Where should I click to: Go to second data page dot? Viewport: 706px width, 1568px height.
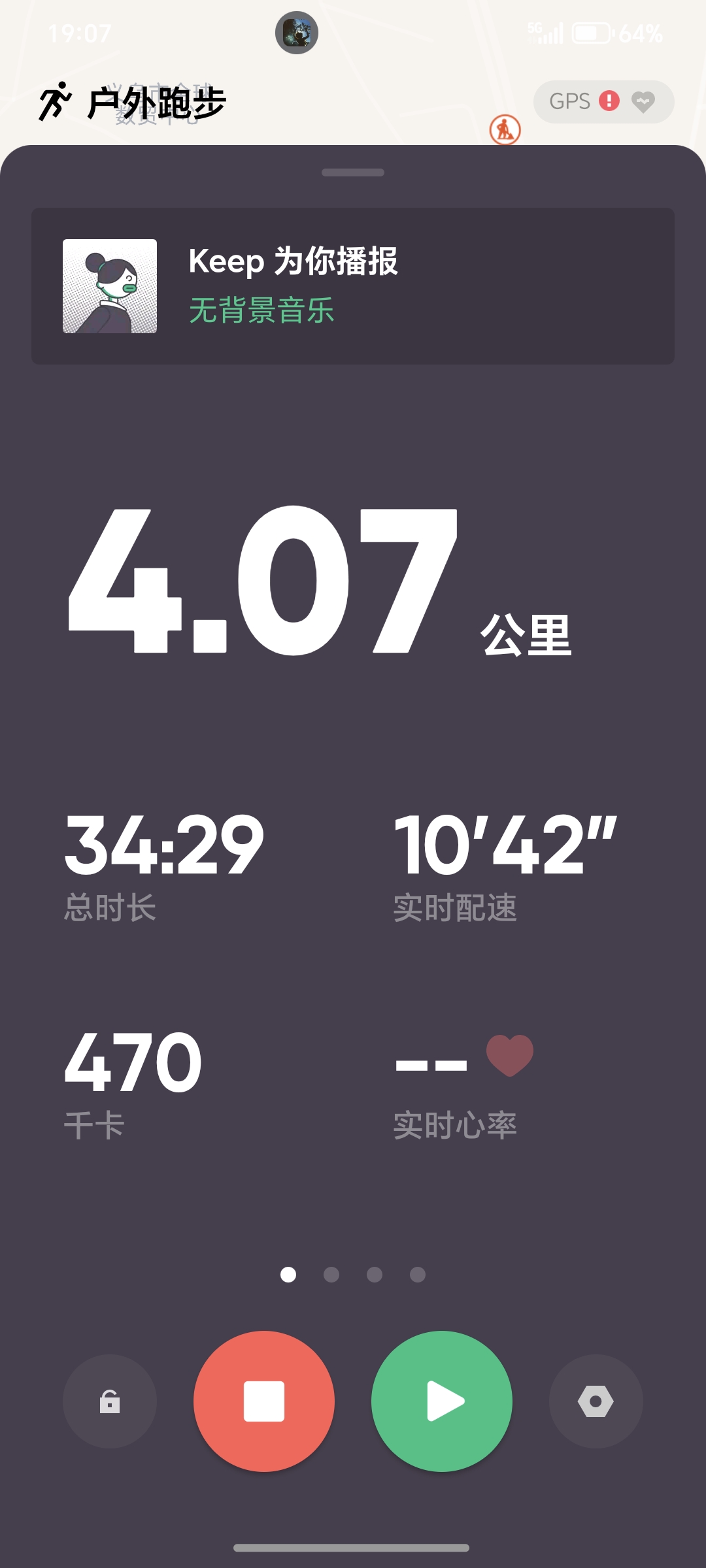pos(331,1275)
